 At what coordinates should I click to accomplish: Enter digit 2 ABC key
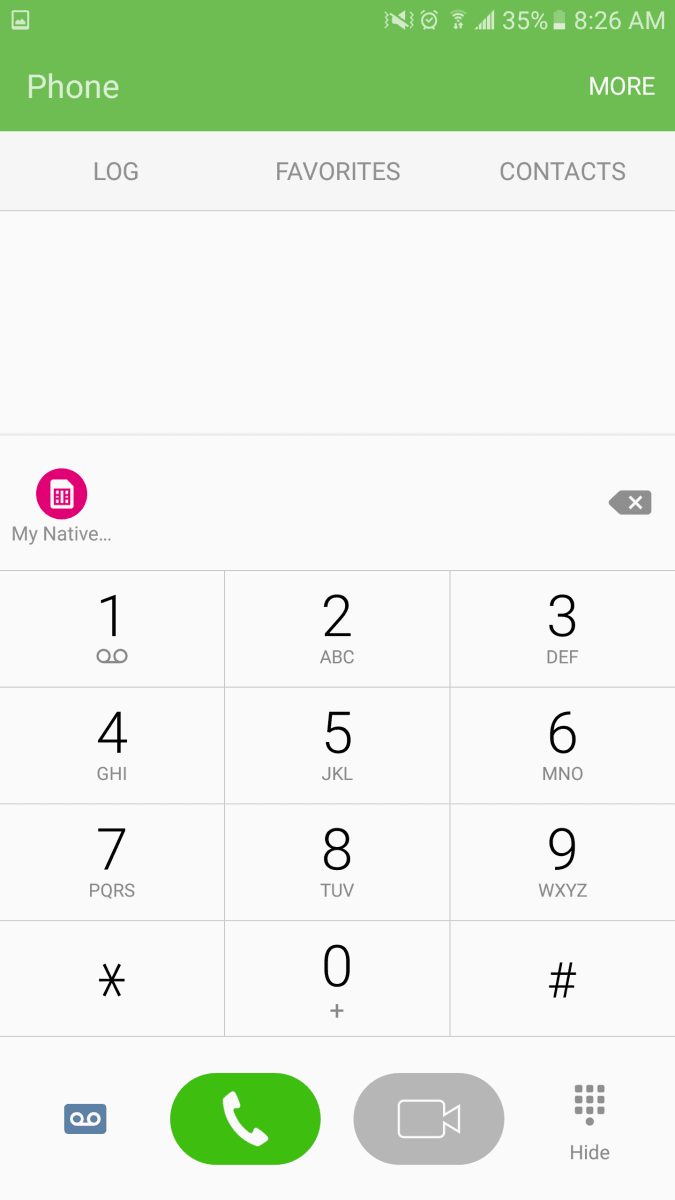(x=337, y=628)
